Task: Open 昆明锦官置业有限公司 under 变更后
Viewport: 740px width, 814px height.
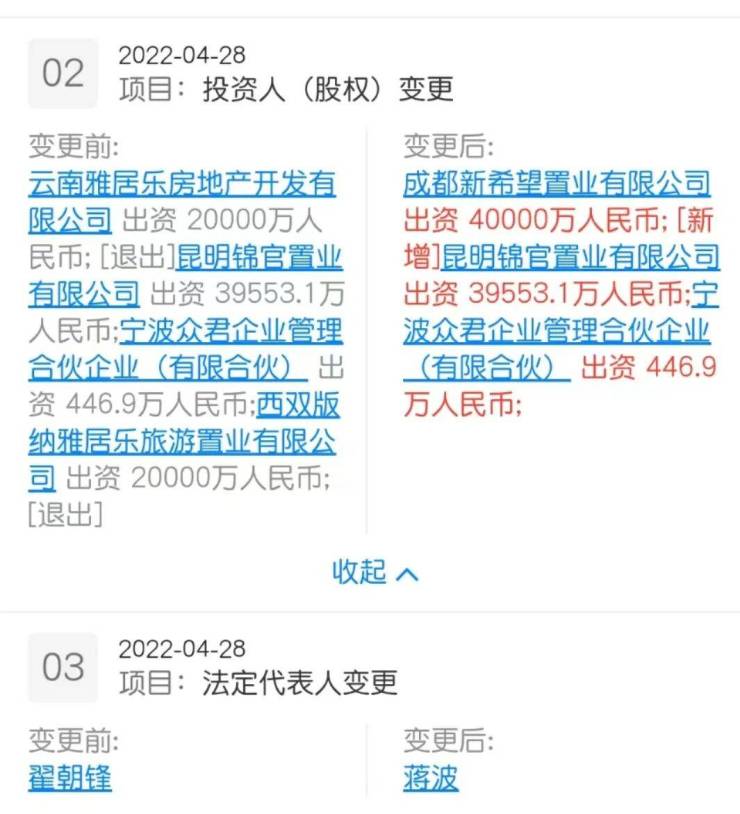Action: coord(580,256)
